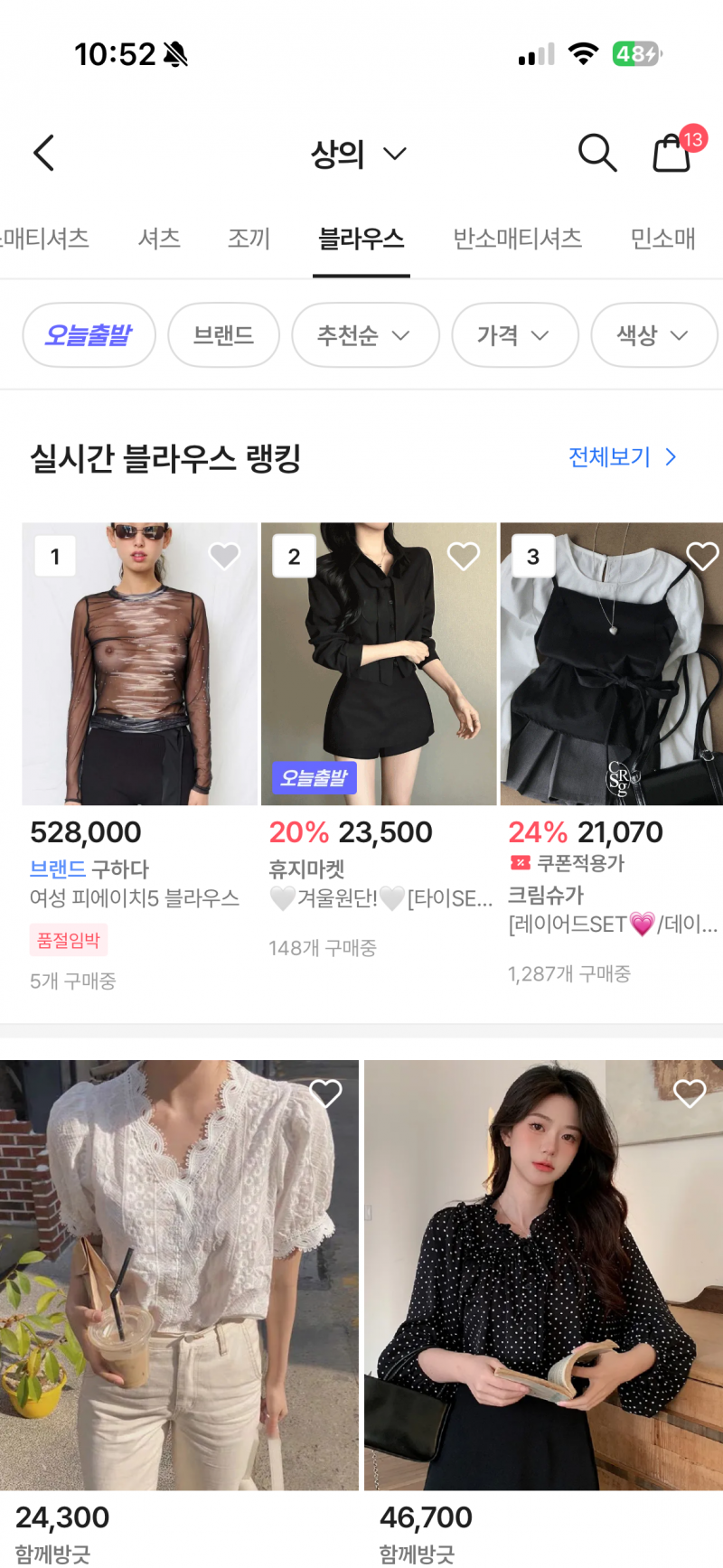The width and height of the screenshot is (723, 1568).
Task: Open the 색상 color filter dropdown
Action: click(x=653, y=335)
